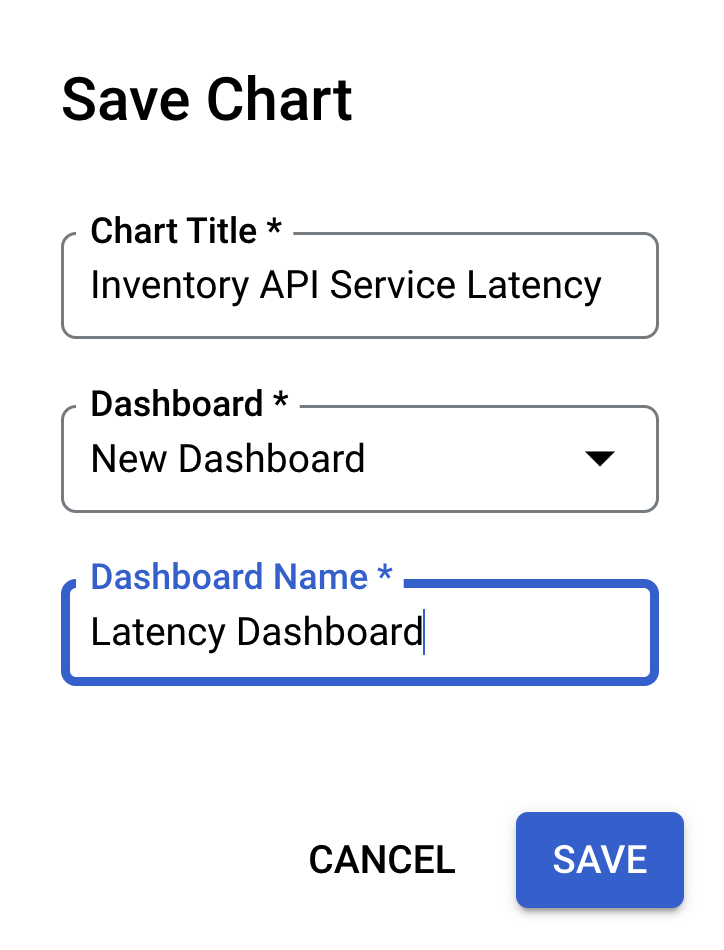Save the chart to dashboard
Viewport: 724px width, 950px height.
point(600,860)
